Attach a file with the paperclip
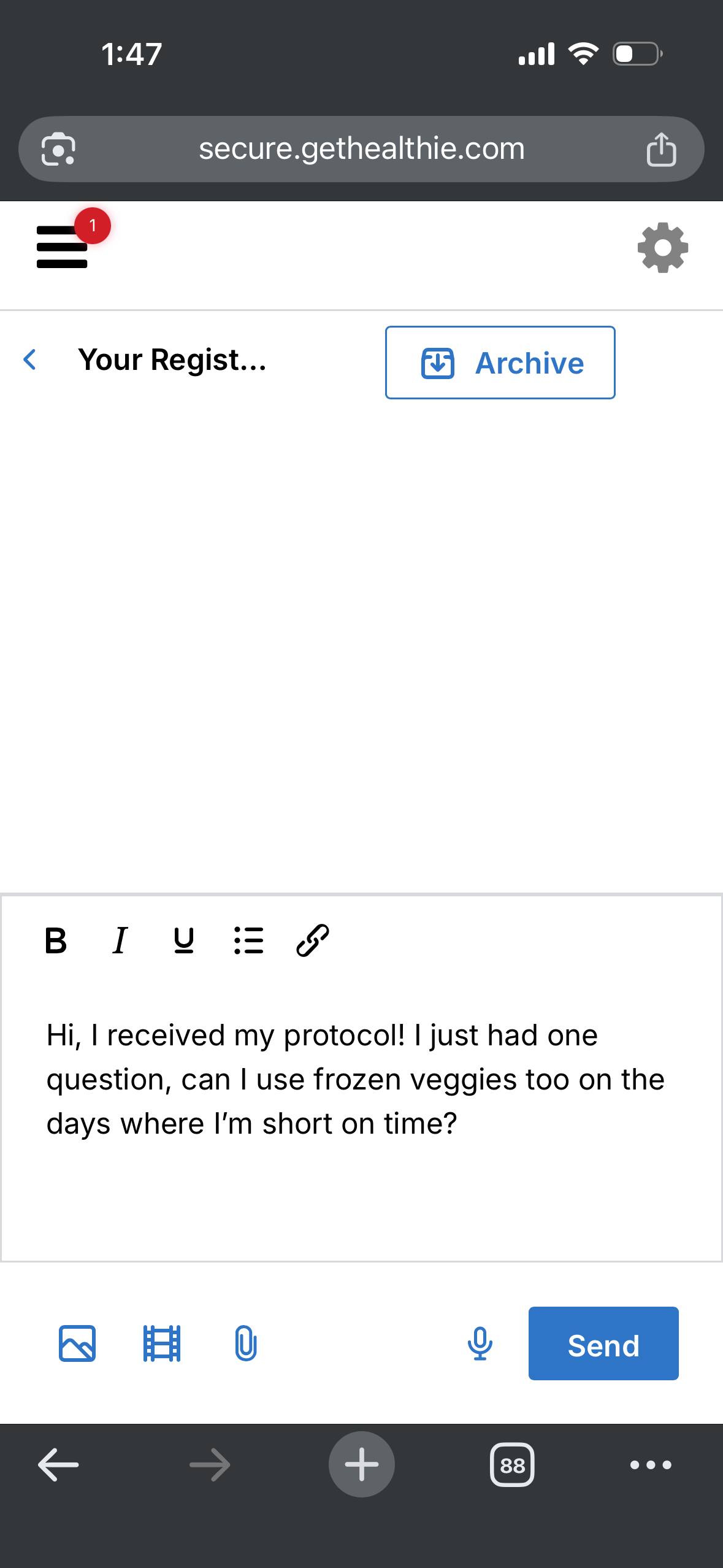 pos(246,1343)
